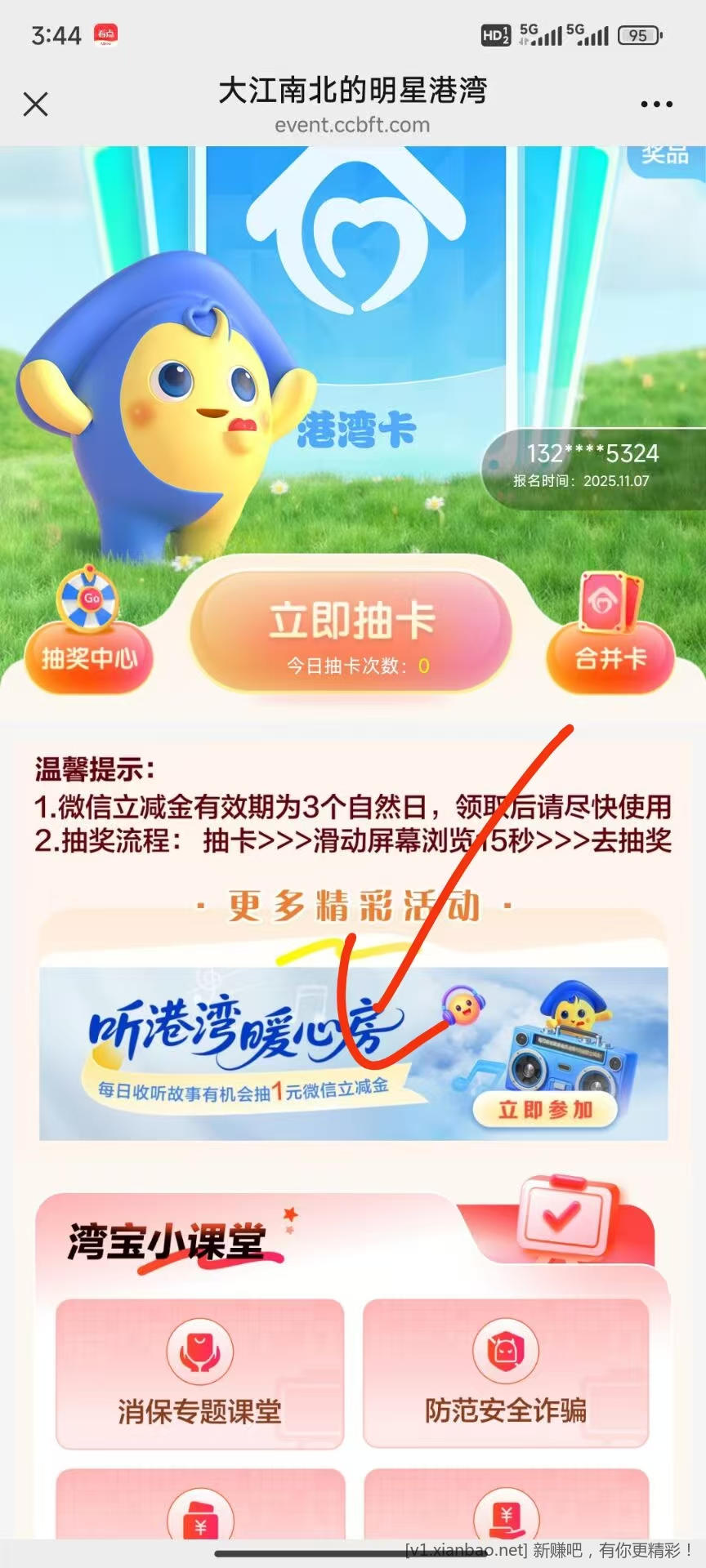Select the 132****5324 registration info card
The height and width of the screenshot is (1568, 706).
pyautogui.click(x=592, y=465)
